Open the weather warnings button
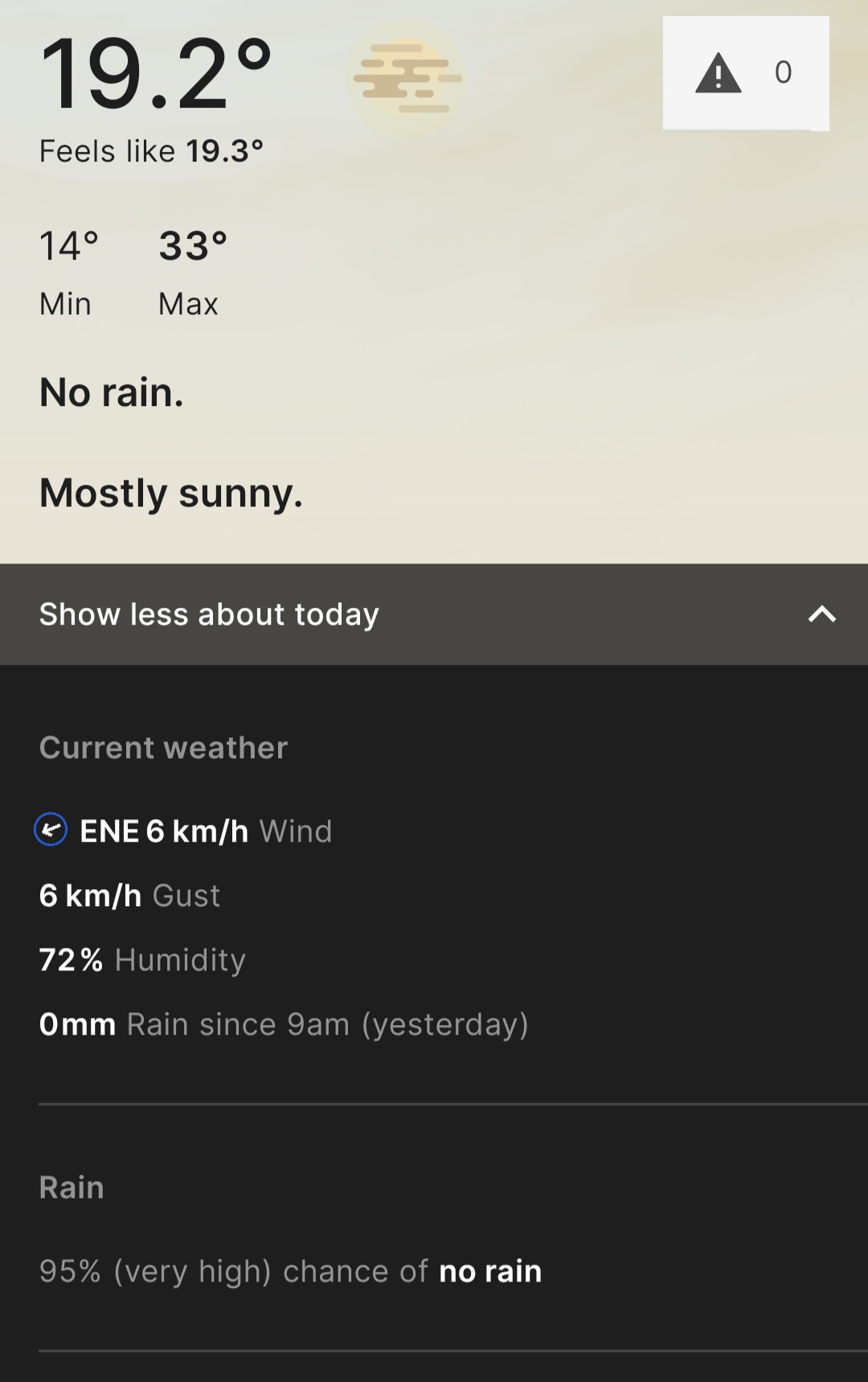 pyautogui.click(x=745, y=73)
